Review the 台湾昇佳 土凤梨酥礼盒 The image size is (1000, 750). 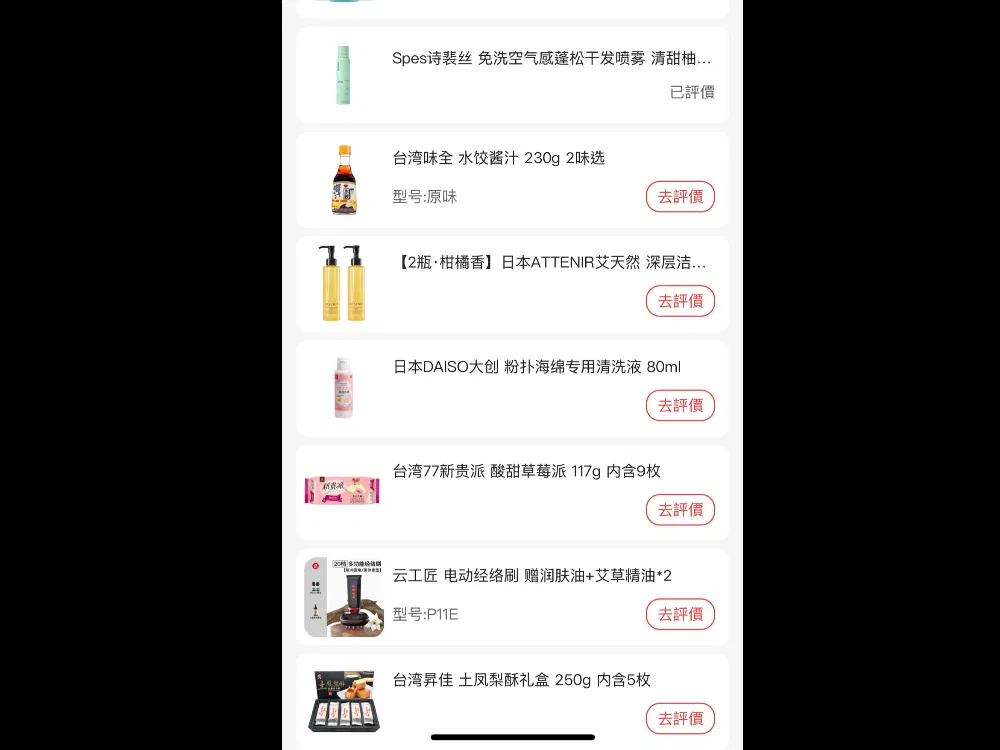pos(680,718)
